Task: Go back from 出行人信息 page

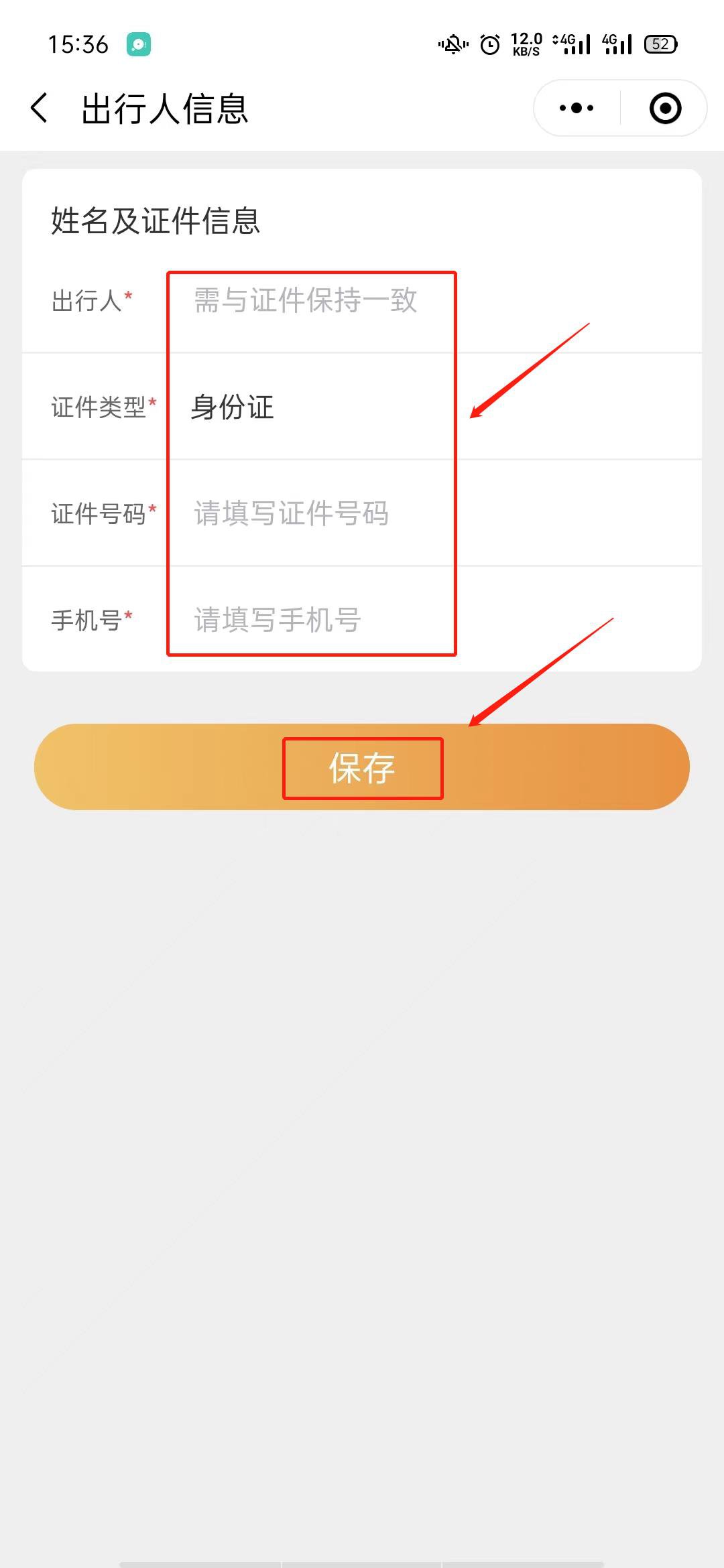Action: [x=40, y=108]
